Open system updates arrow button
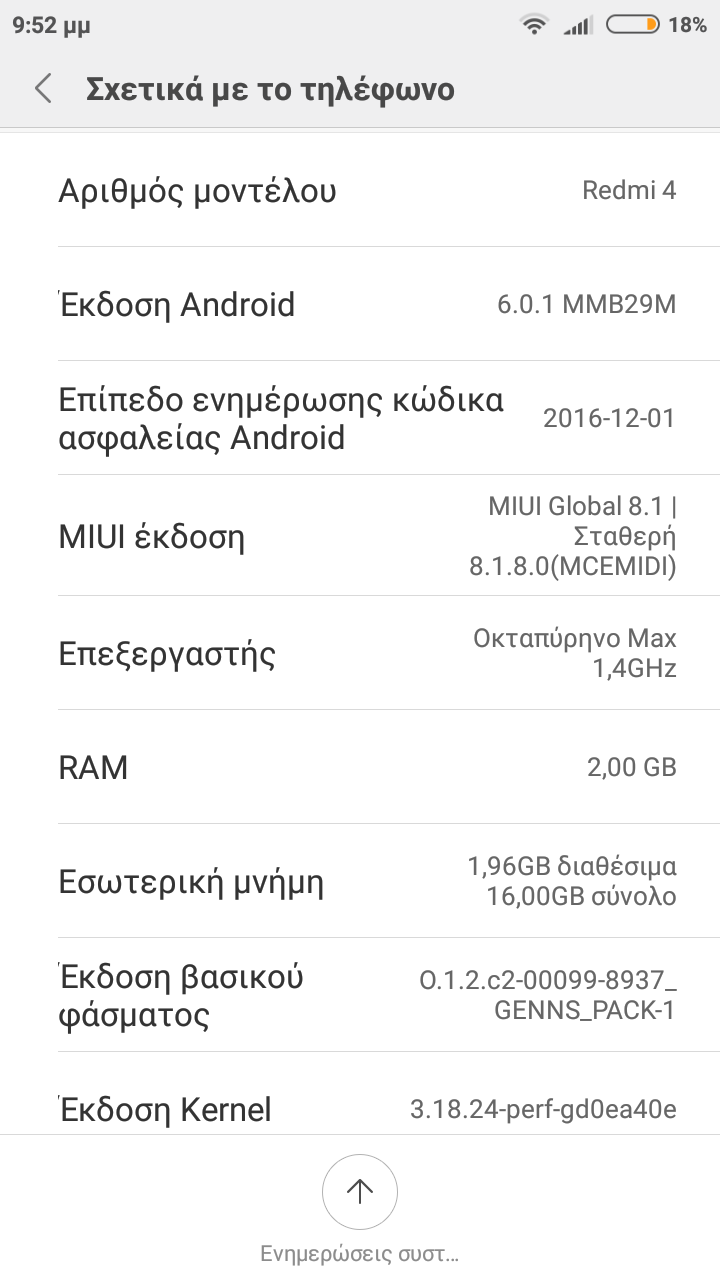Image resolution: width=720 pixels, height=1280 pixels. [360, 1192]
